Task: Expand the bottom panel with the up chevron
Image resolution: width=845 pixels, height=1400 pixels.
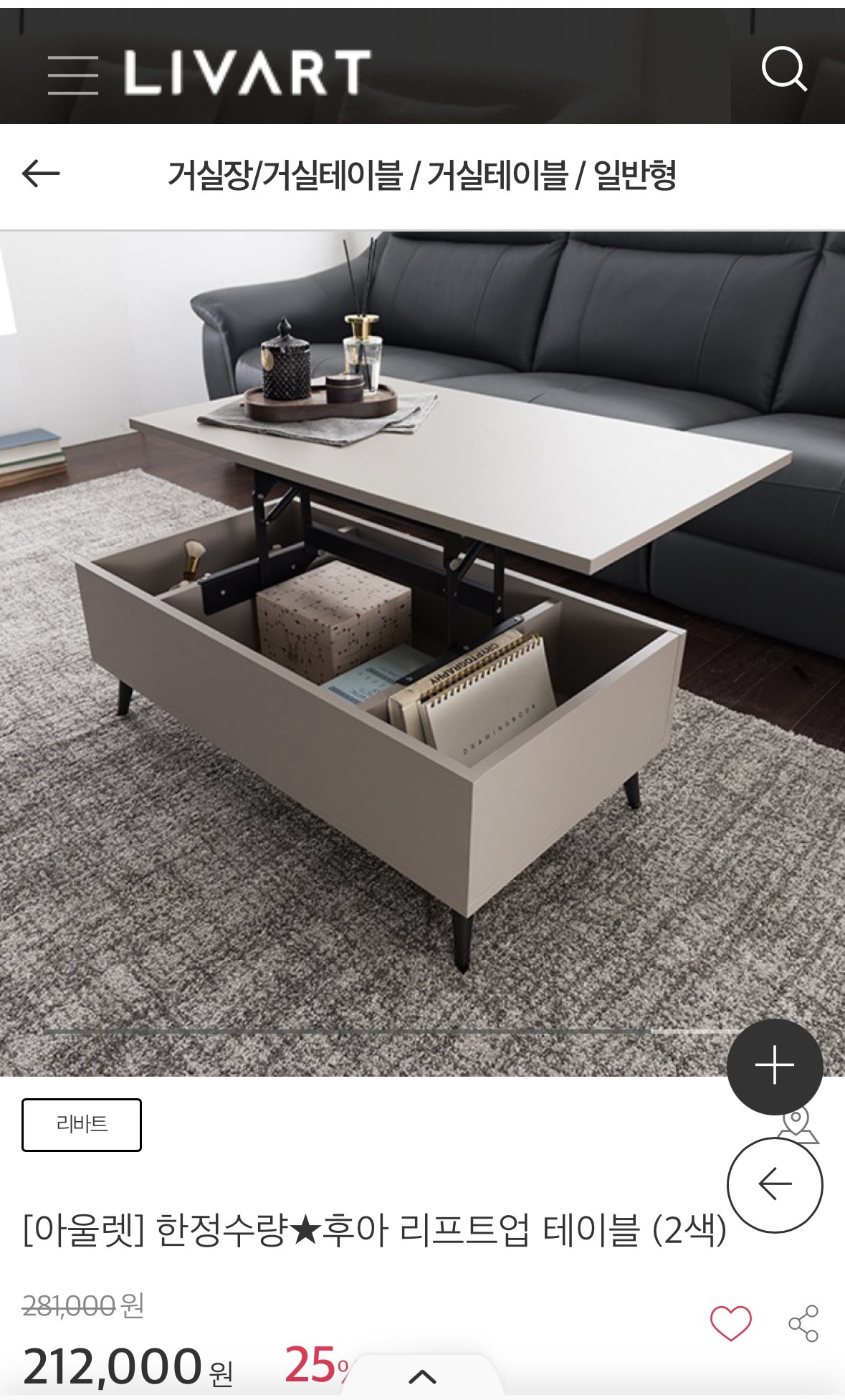Action: coord(422,1376)
